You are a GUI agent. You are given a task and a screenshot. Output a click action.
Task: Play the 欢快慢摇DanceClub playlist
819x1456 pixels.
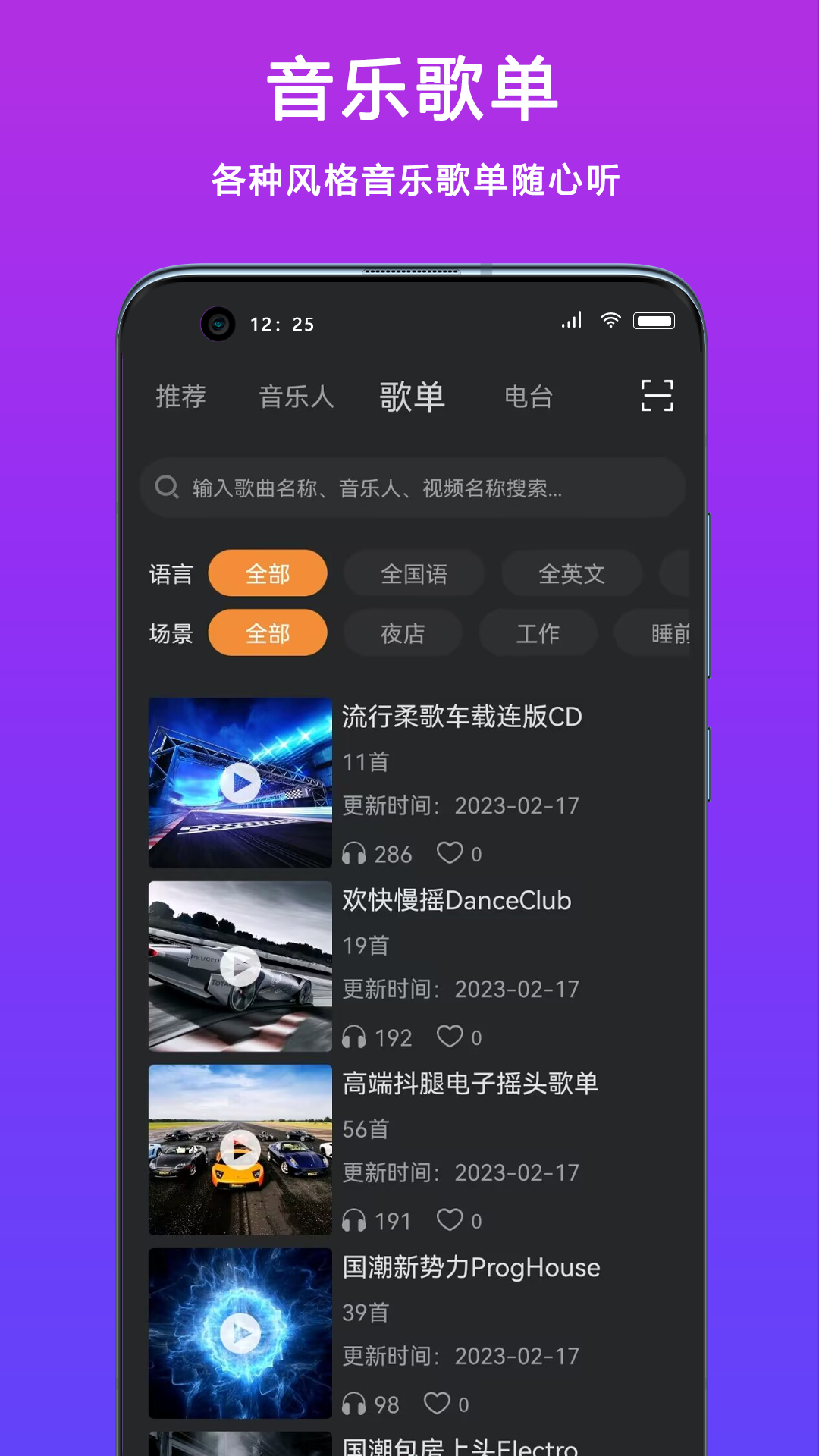(x=240, y=968)
